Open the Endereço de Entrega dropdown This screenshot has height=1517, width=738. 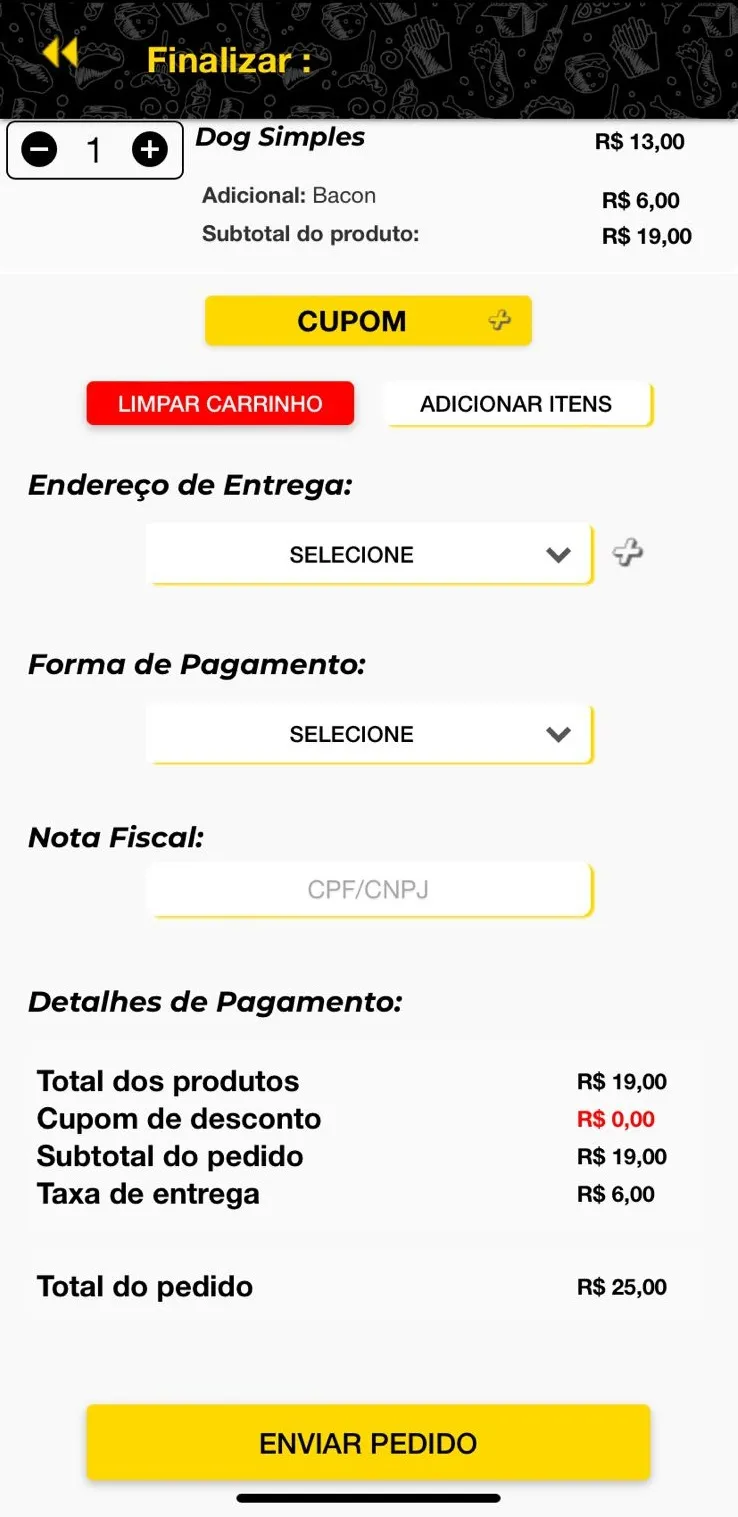tap(369, 554)
